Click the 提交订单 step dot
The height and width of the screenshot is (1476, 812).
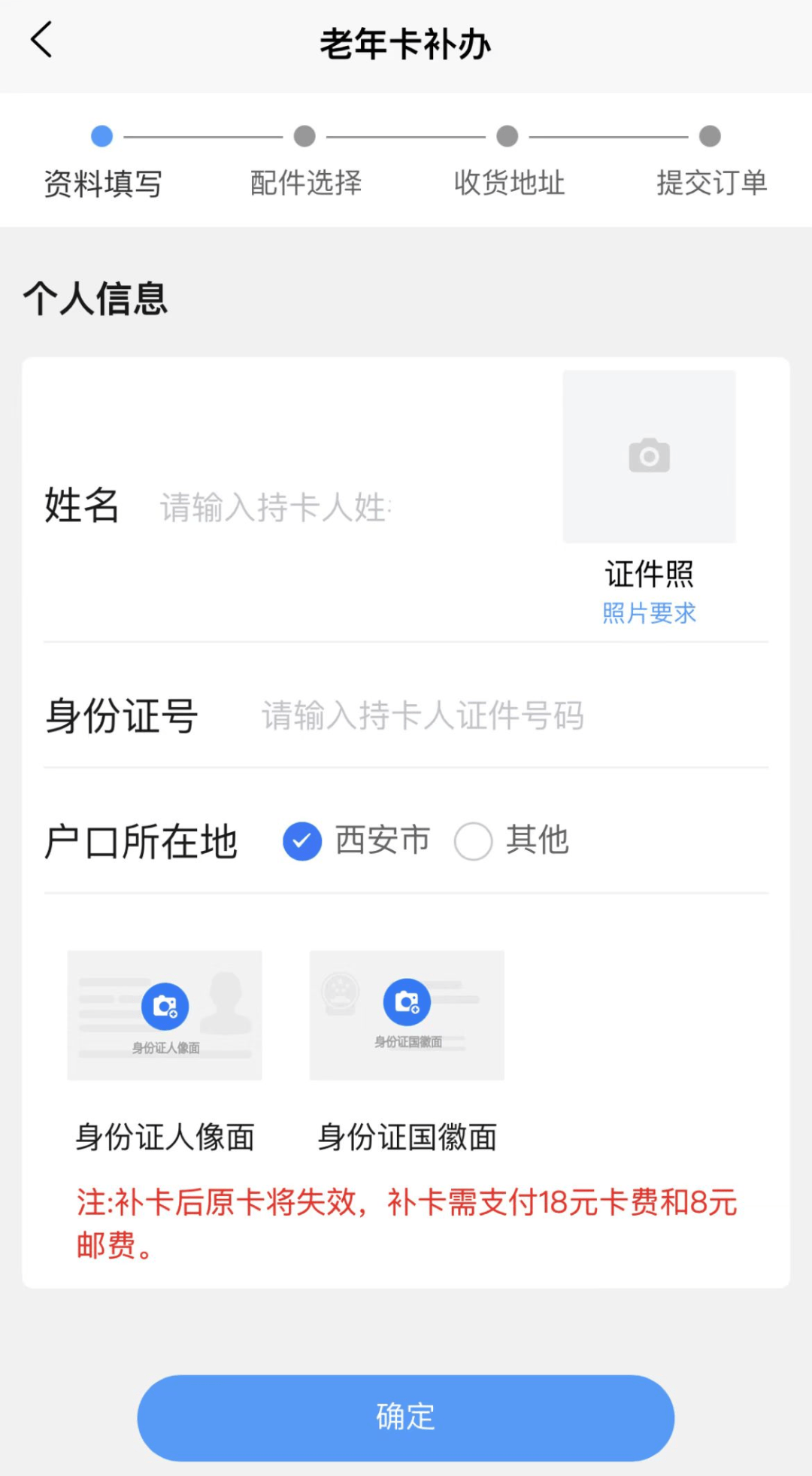[709, 136]
